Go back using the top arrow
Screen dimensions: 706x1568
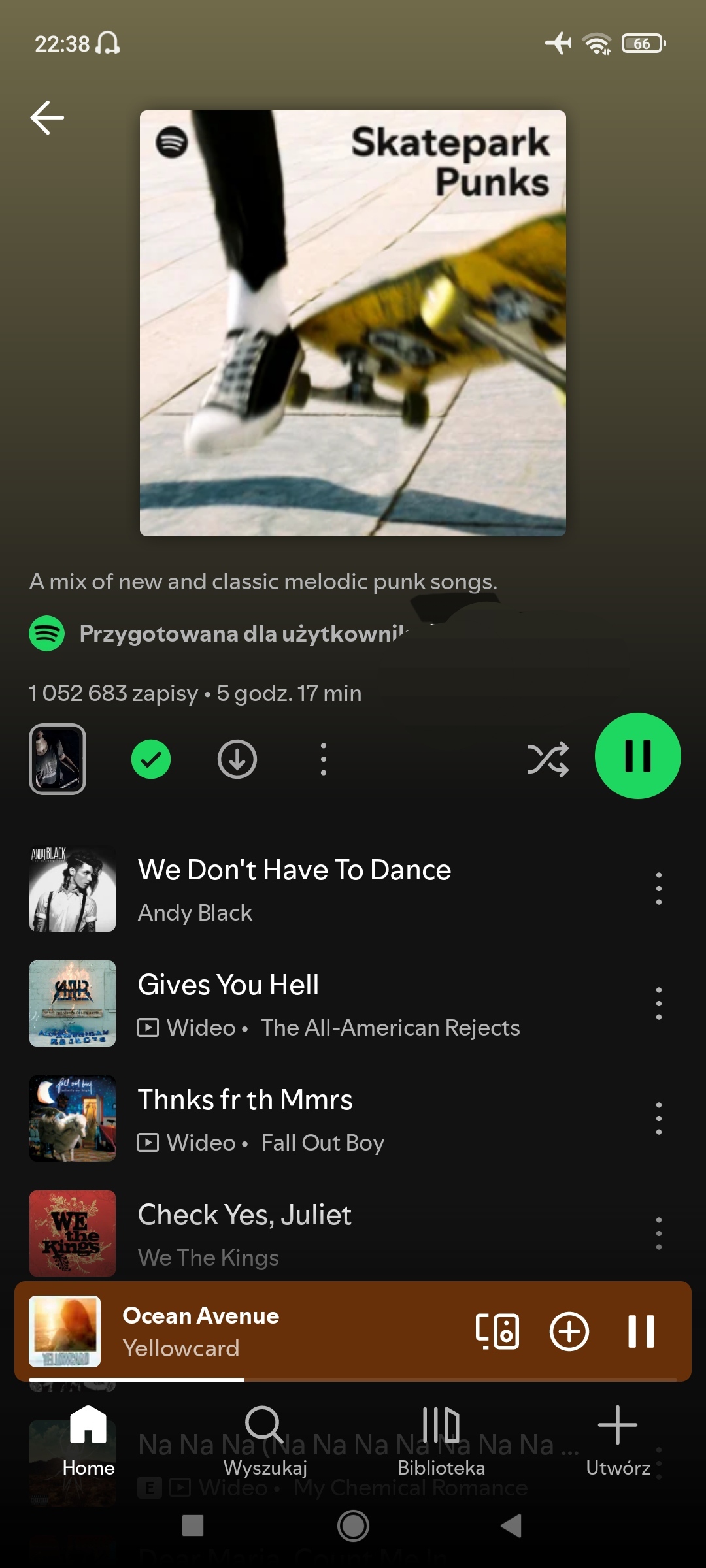[47, 118]
